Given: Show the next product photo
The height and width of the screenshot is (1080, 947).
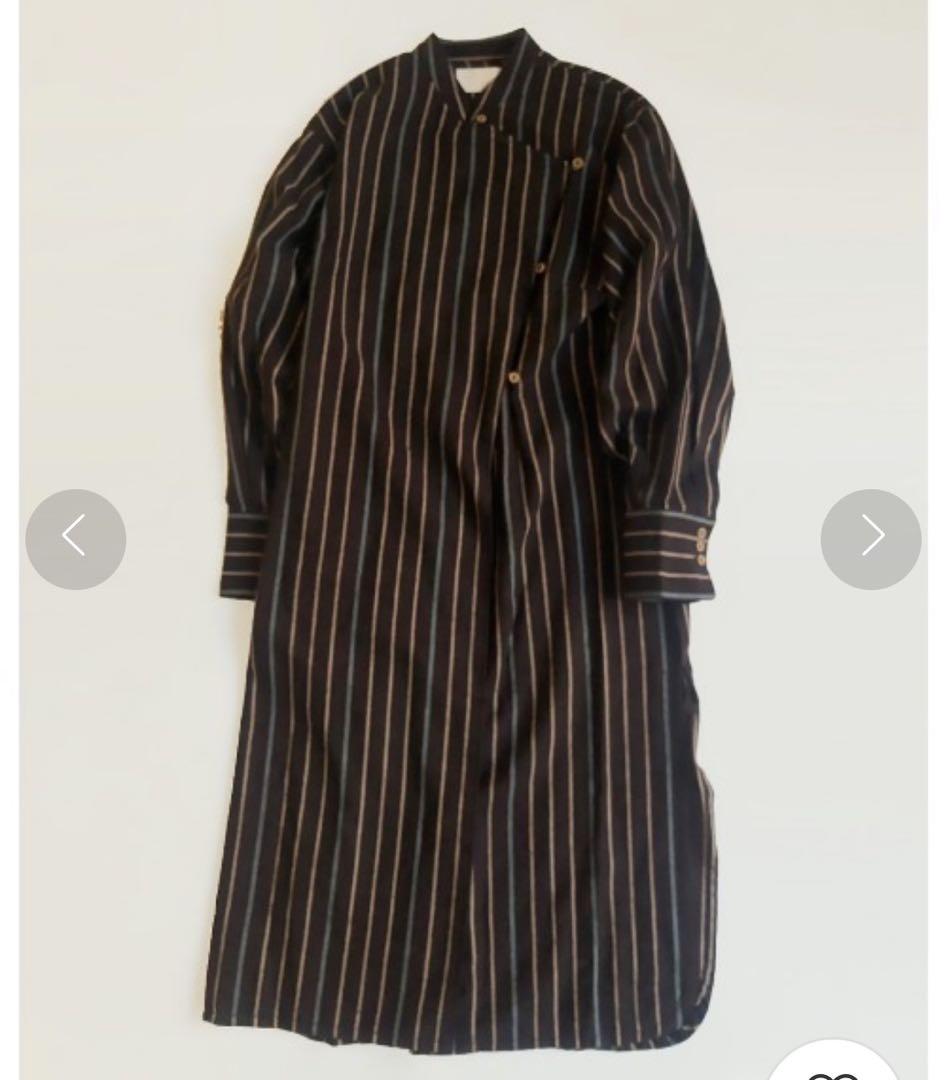Looking at the screenshot, I should point(870,539).
